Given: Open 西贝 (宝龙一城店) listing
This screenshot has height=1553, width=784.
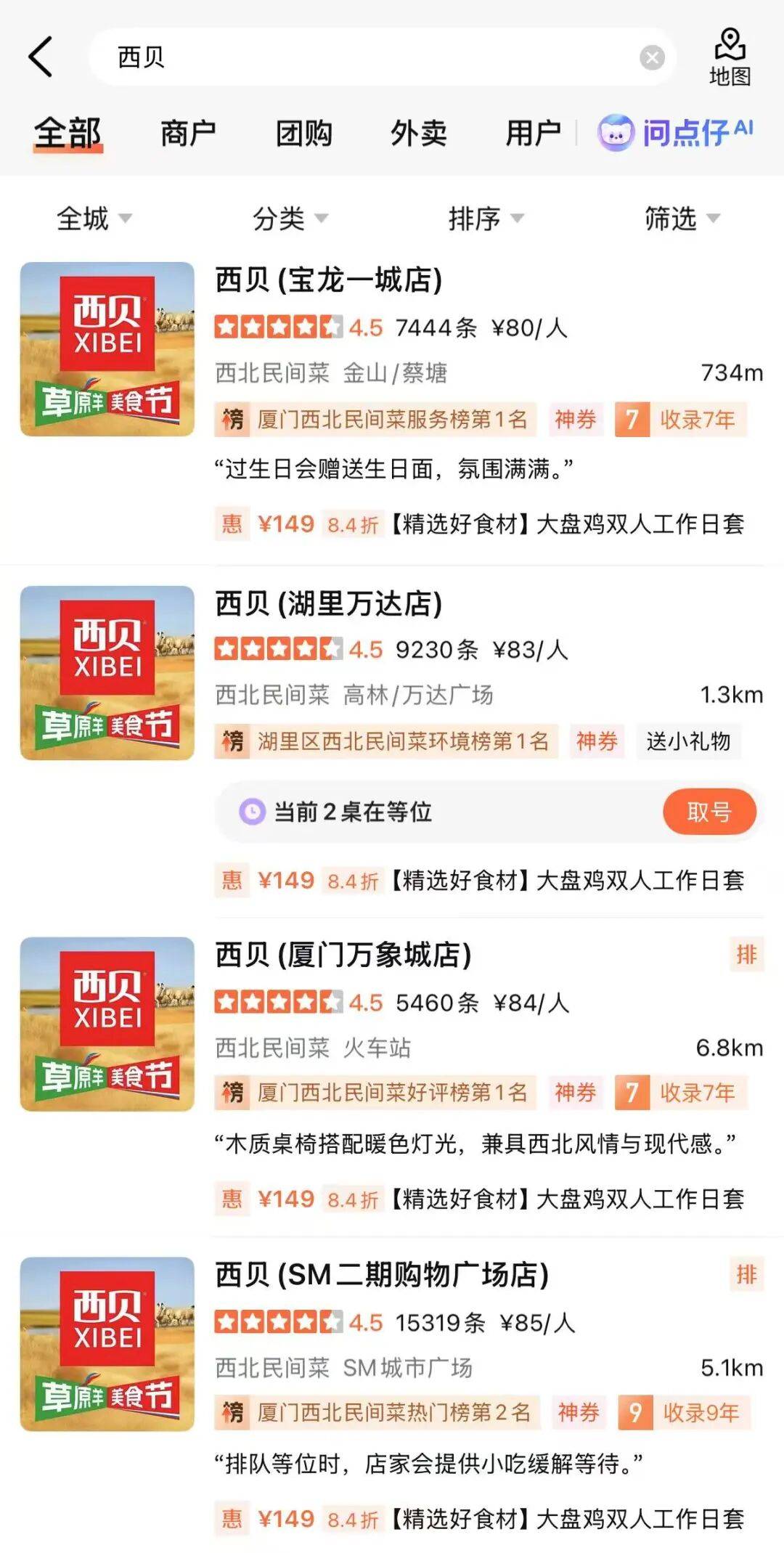Looking at the screenshot, I should click(x=328, y=280).
